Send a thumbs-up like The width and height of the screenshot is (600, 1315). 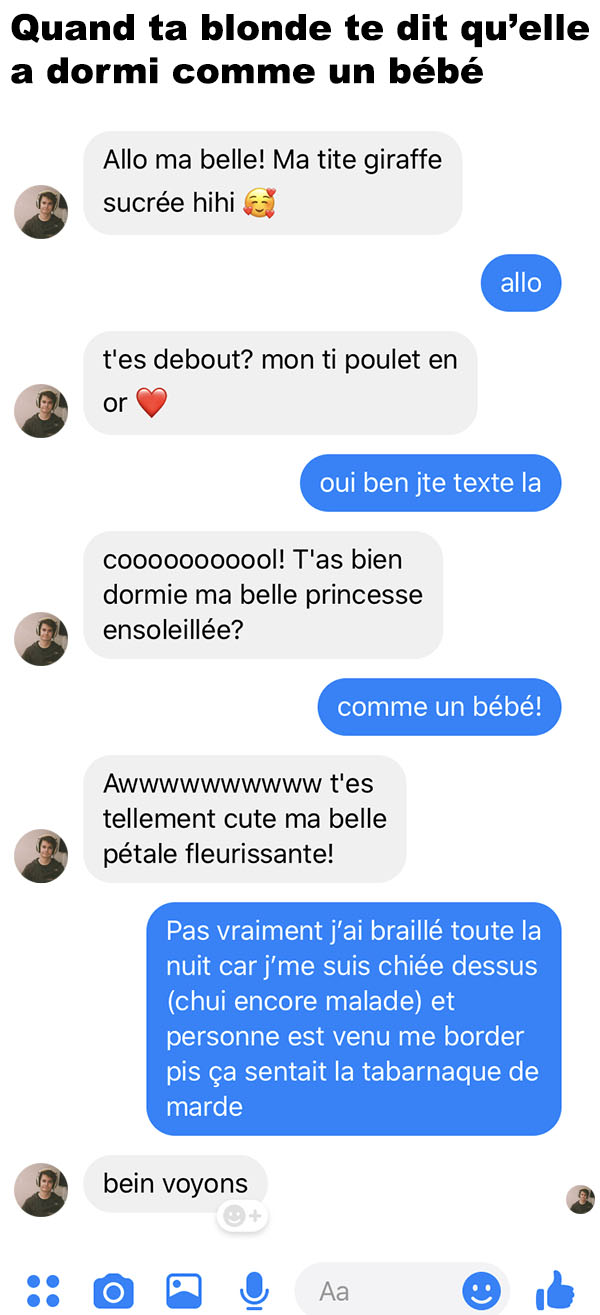[555, 1290]
